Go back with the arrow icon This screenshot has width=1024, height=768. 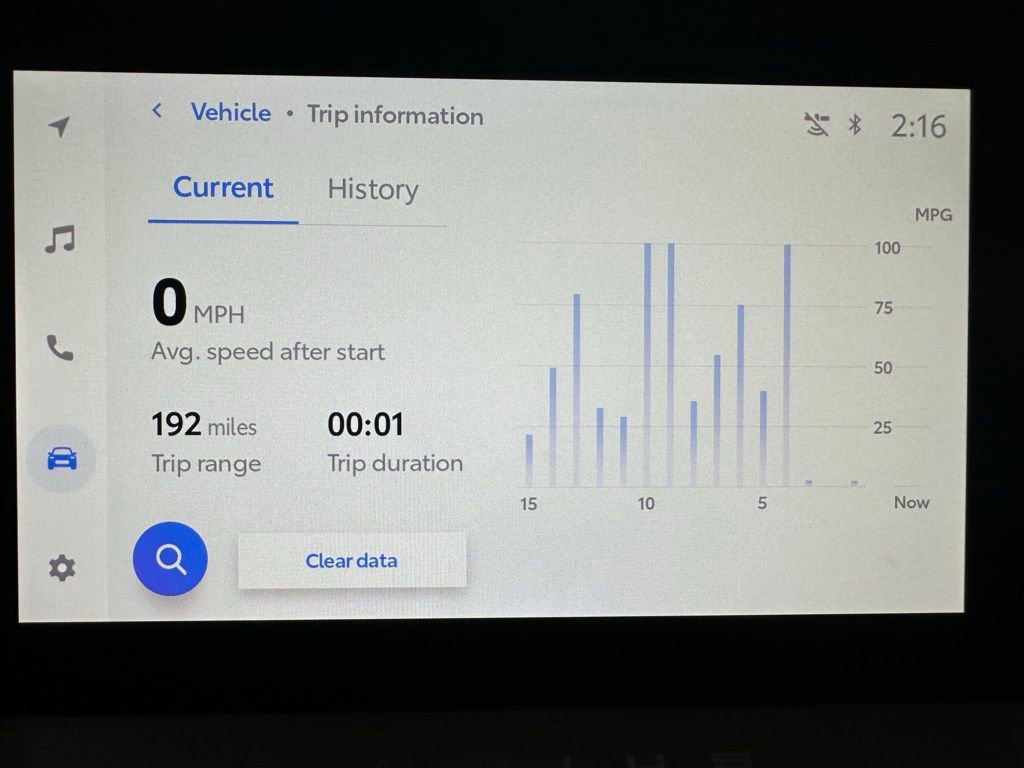(157, 111)
